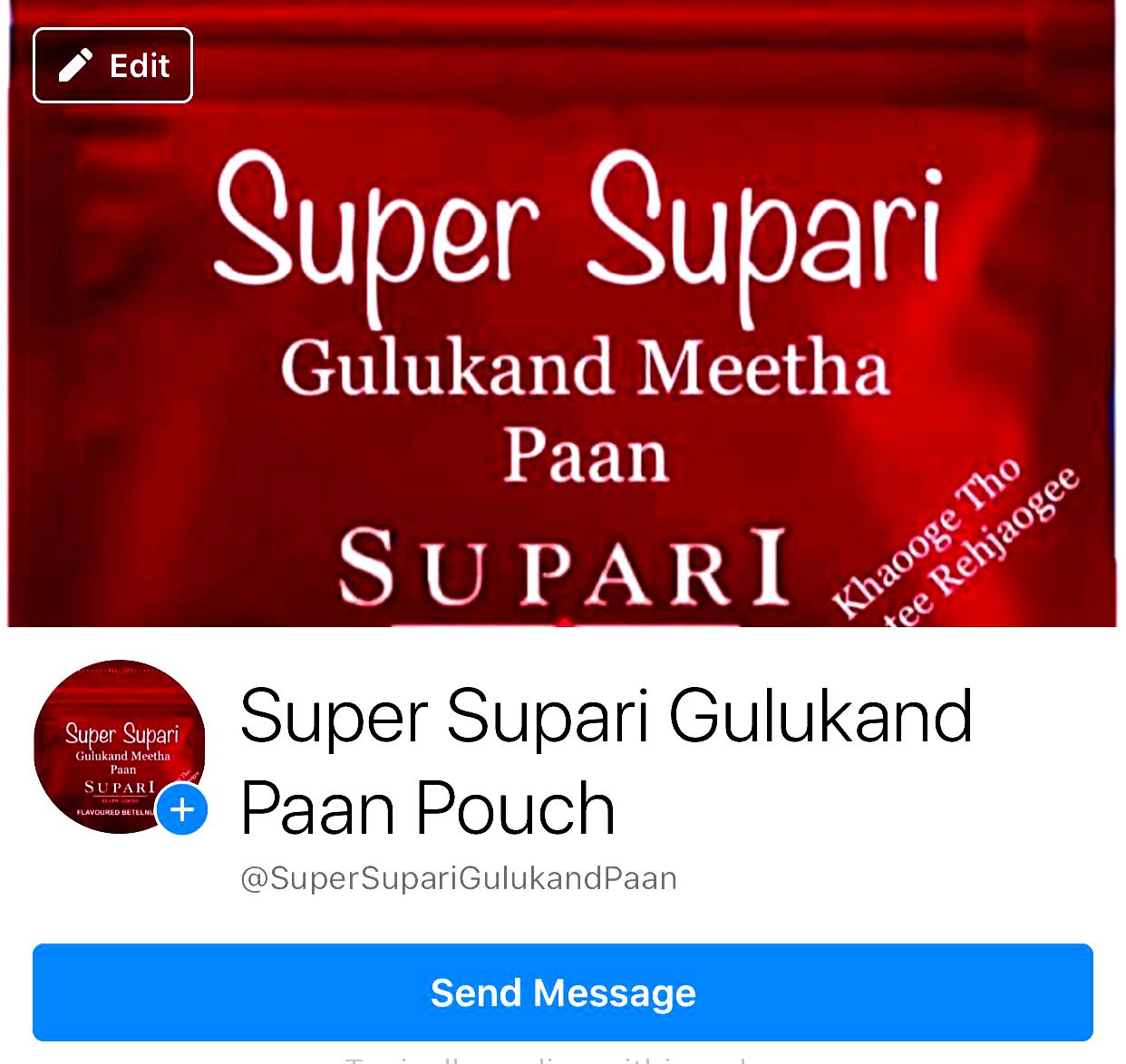Screen dimensions: 1126x1064
Task: Open the Super Supari profile picture
Action: (x=113, y=741)
